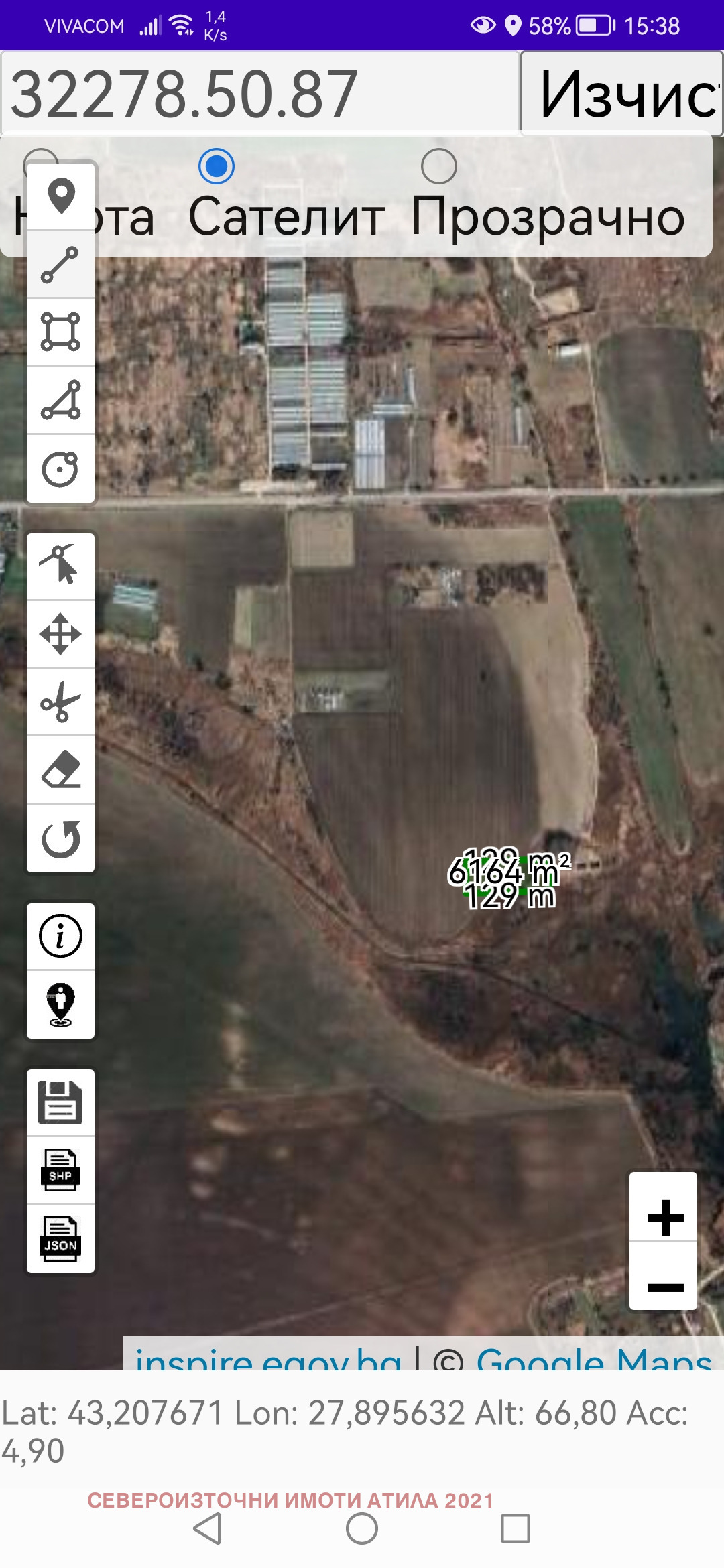Image resolution: width=724 pixels, height=1568 pixels.
Task: Open the info tool
Action: 61,936
